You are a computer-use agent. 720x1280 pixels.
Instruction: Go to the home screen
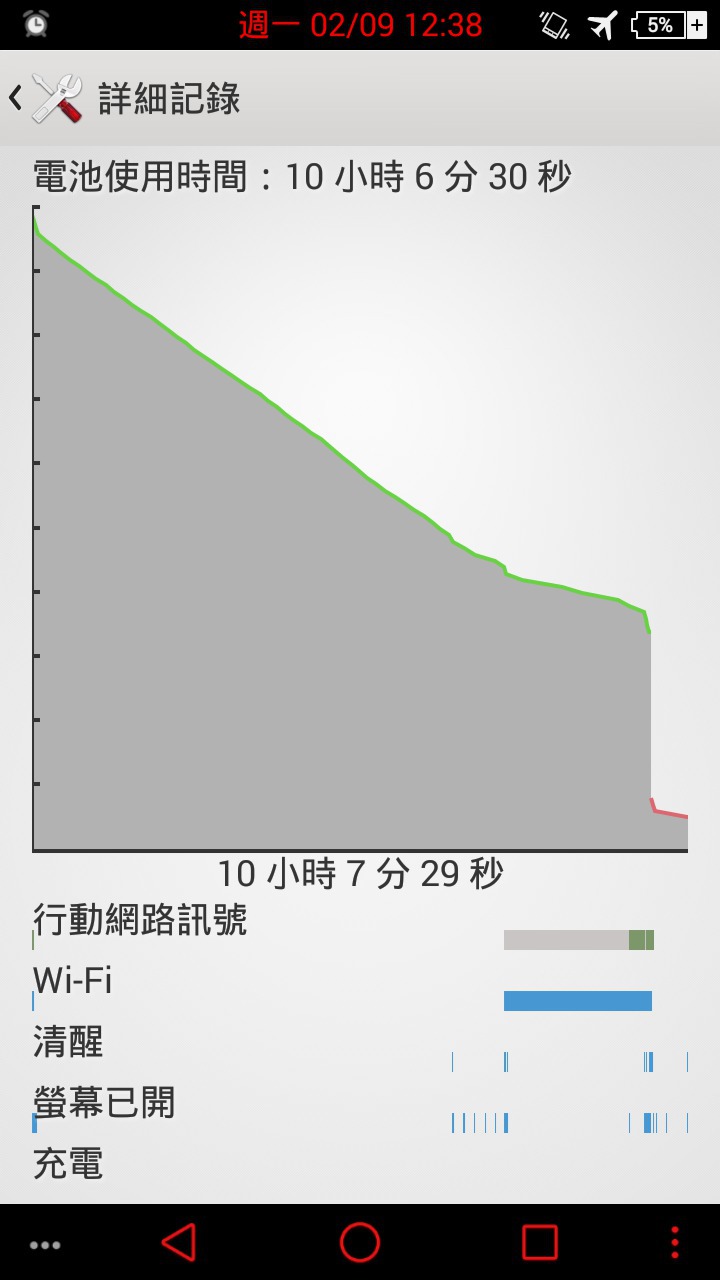click(x=360, y=1242)
